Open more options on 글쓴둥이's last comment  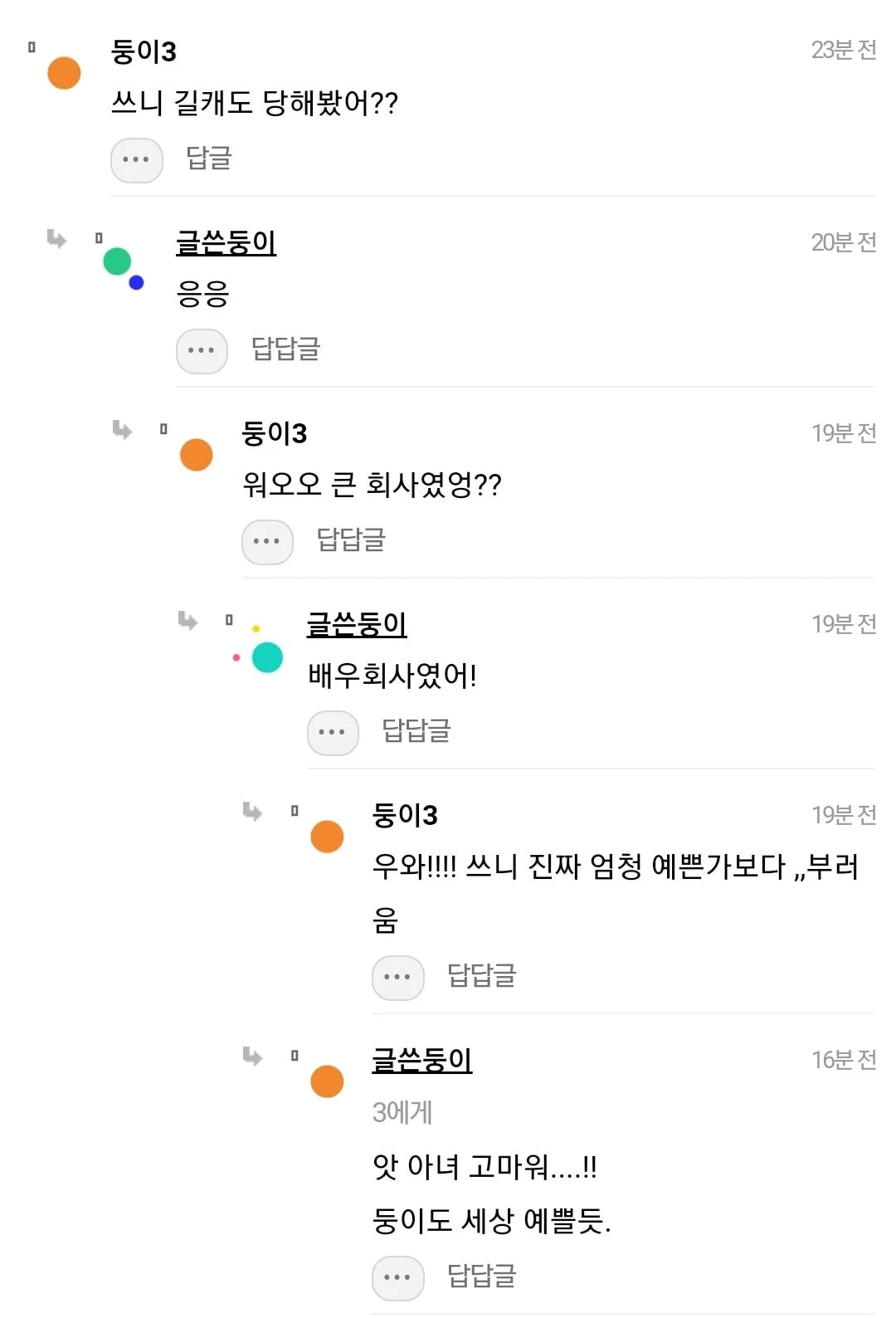pos(397,1278)
